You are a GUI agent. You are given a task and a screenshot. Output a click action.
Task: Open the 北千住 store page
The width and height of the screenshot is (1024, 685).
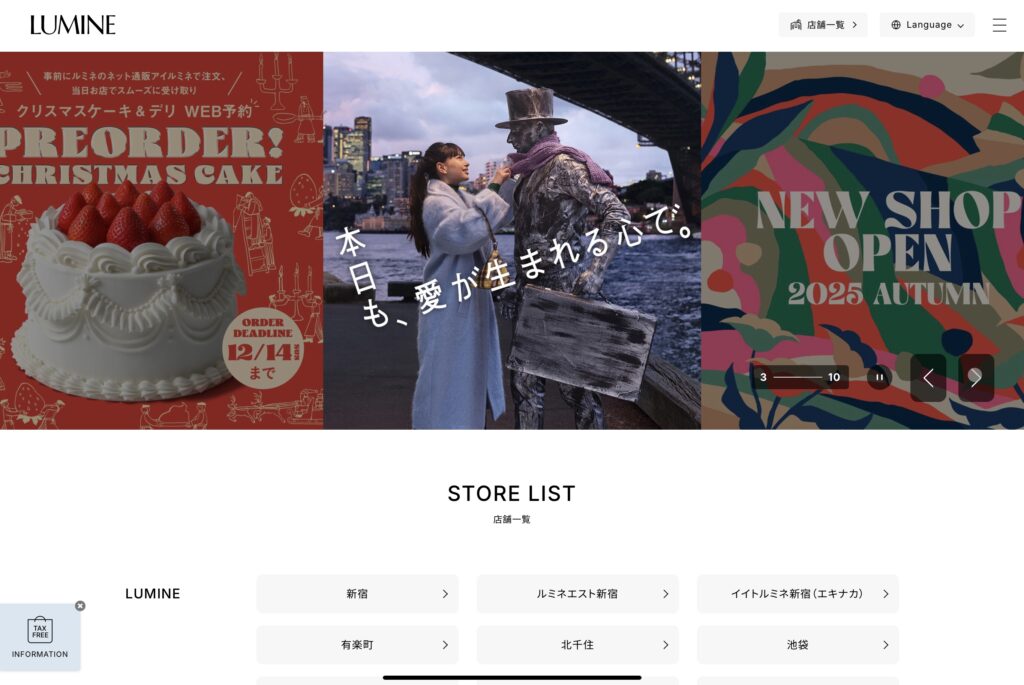[577, 645]
